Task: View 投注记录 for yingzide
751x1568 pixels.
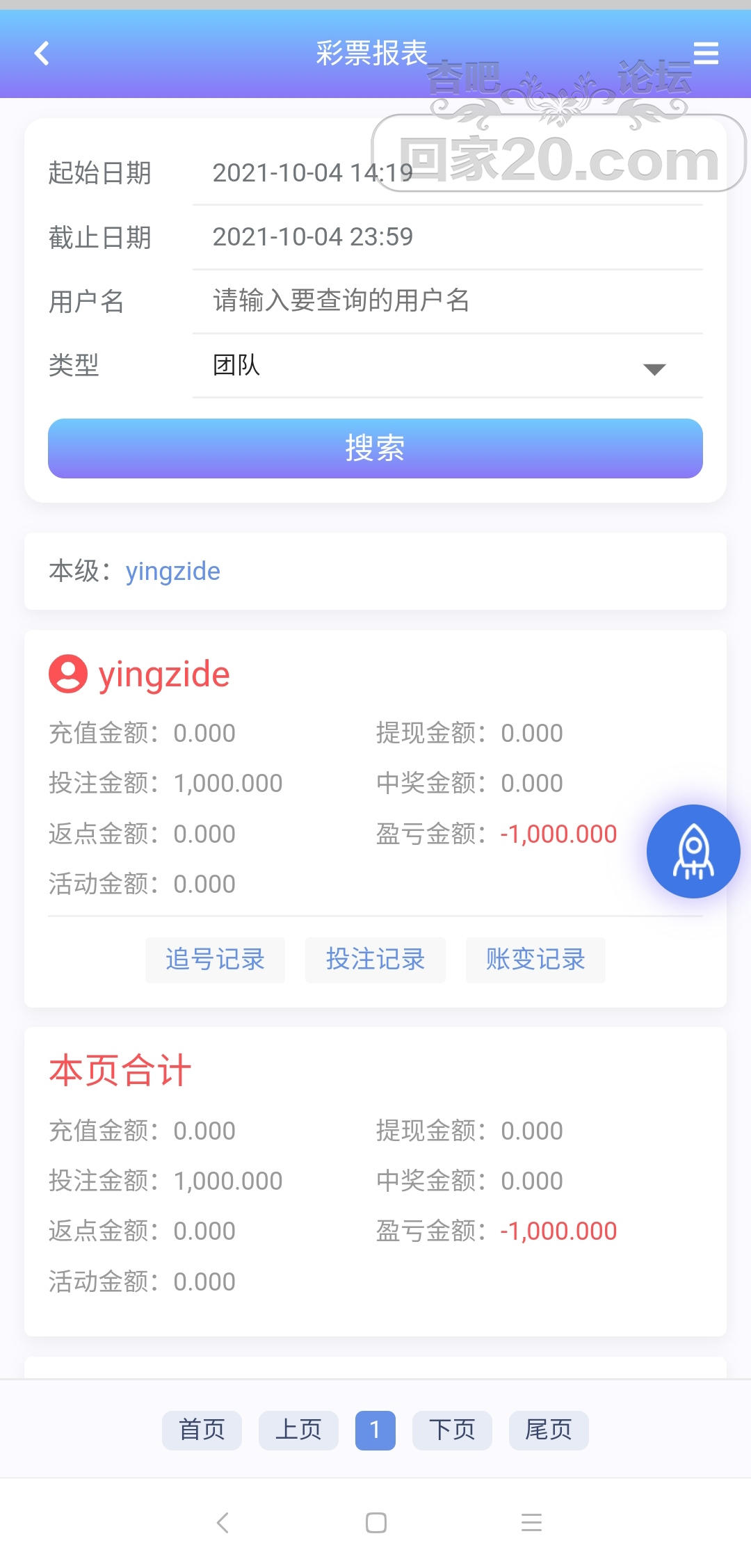Action: click(375, 960)
